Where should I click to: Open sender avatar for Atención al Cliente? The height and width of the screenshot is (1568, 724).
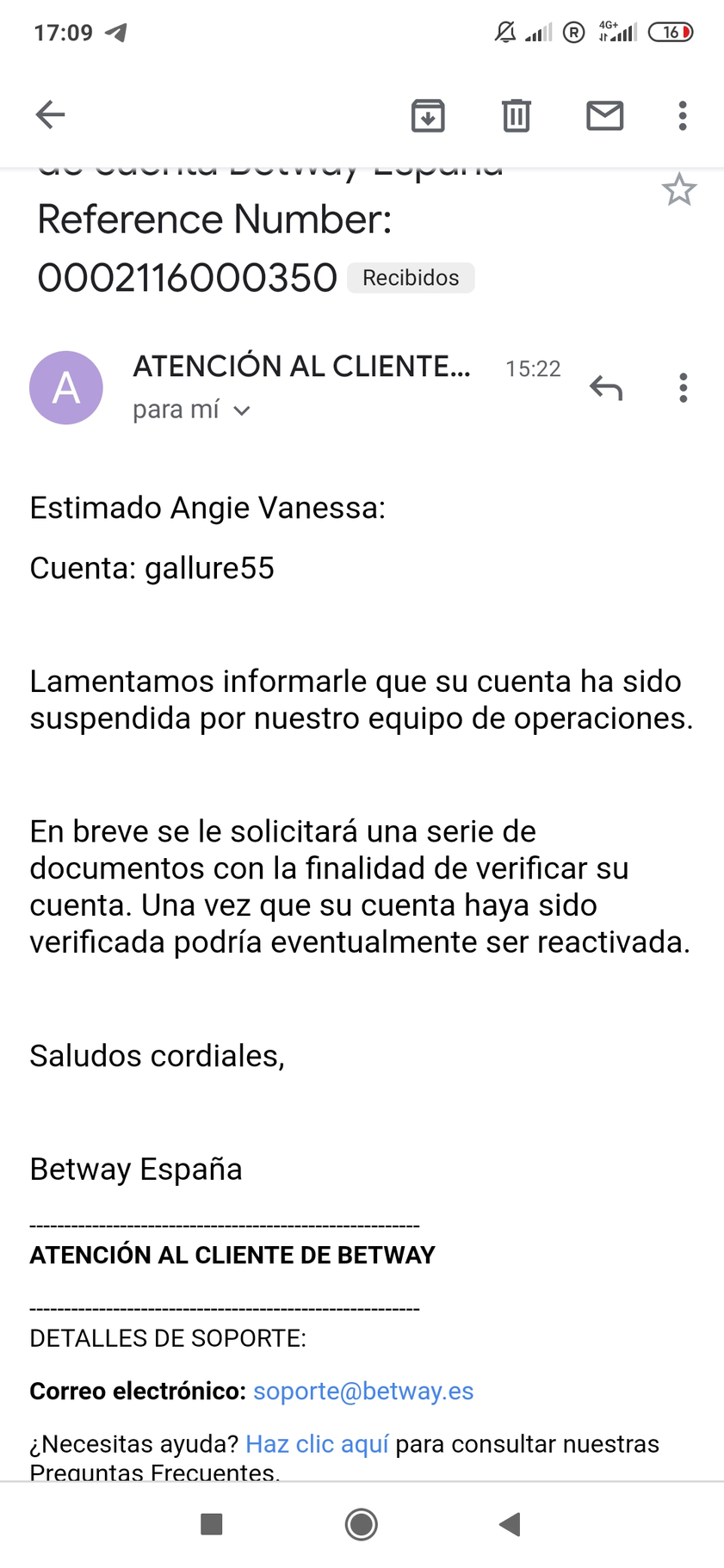[x=66, y=388]
